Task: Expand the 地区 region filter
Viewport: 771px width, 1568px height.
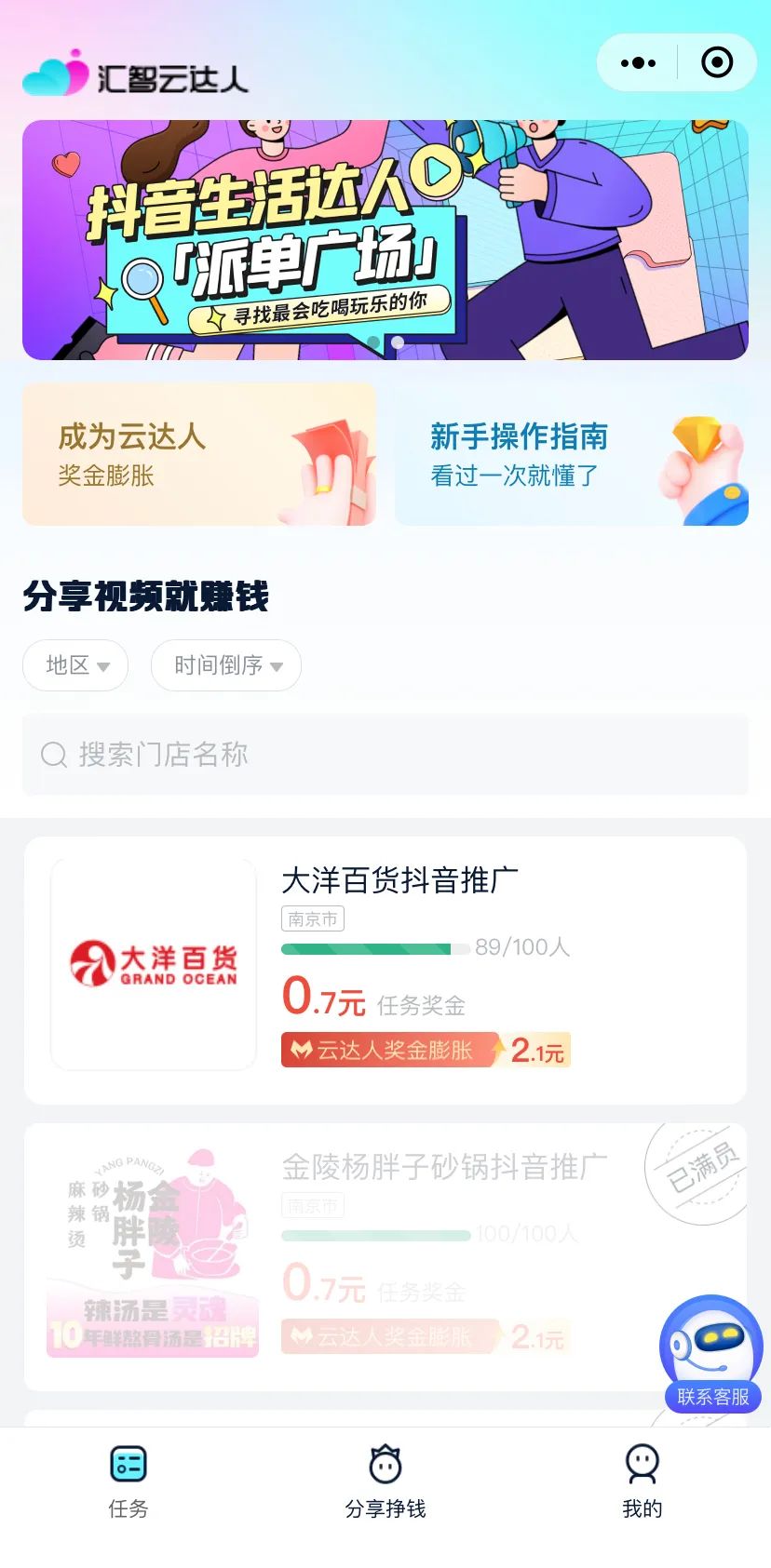Action: tap(75, 665)
